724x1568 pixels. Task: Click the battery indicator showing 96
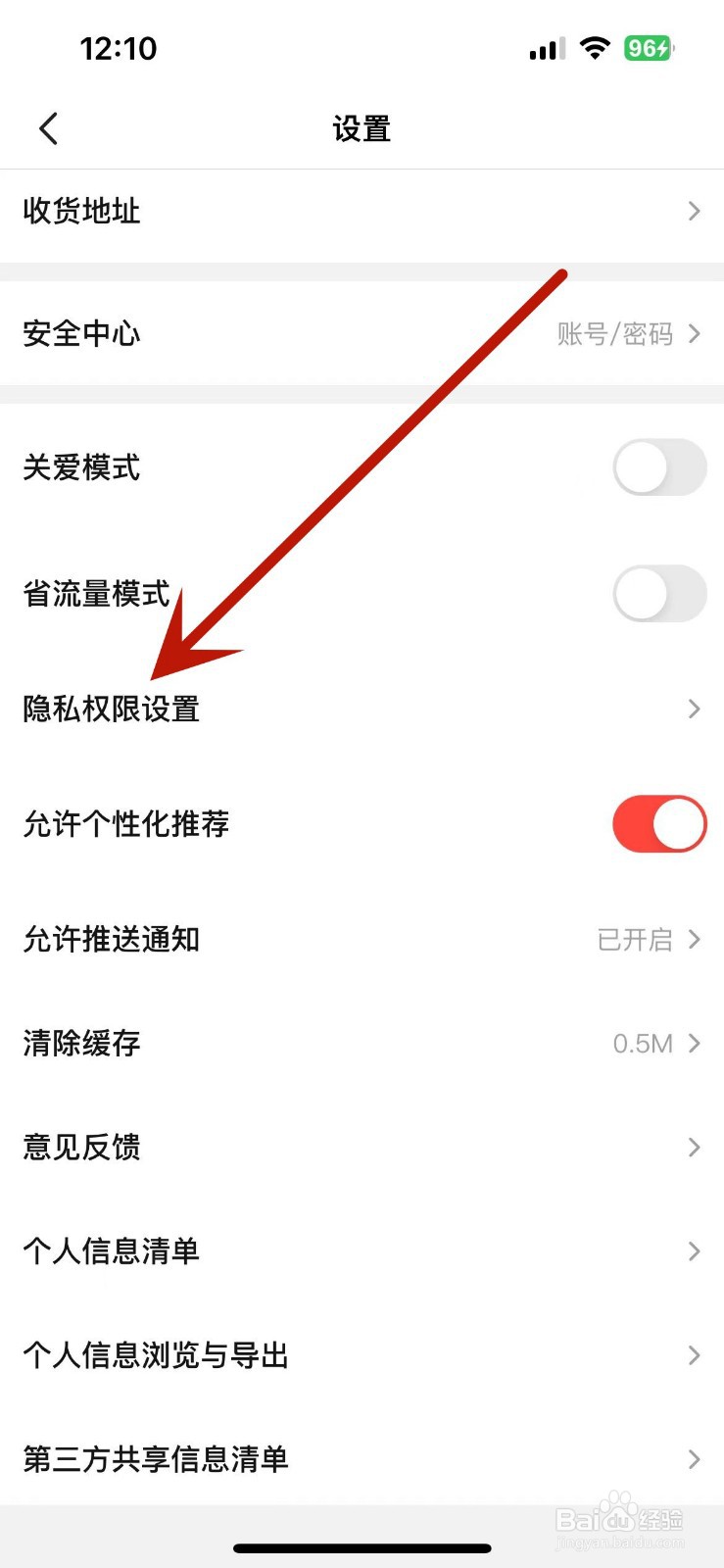pyautogui.click(x=649, y=47)
